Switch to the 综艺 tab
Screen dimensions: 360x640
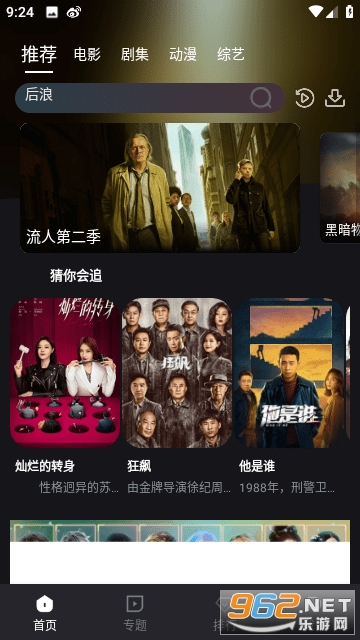[x=231, y=54]
